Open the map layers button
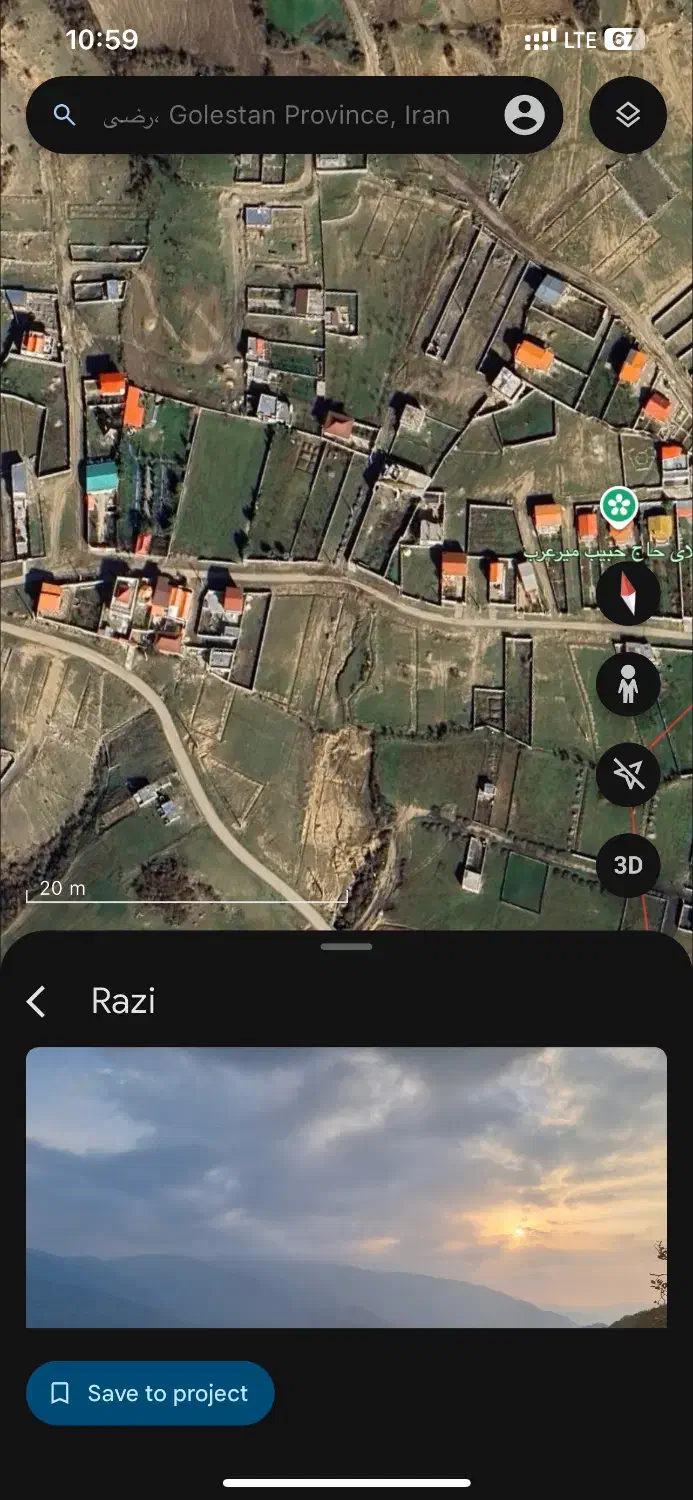Image resolution: width=693 pixels, height=1500 pixels. 628,115
